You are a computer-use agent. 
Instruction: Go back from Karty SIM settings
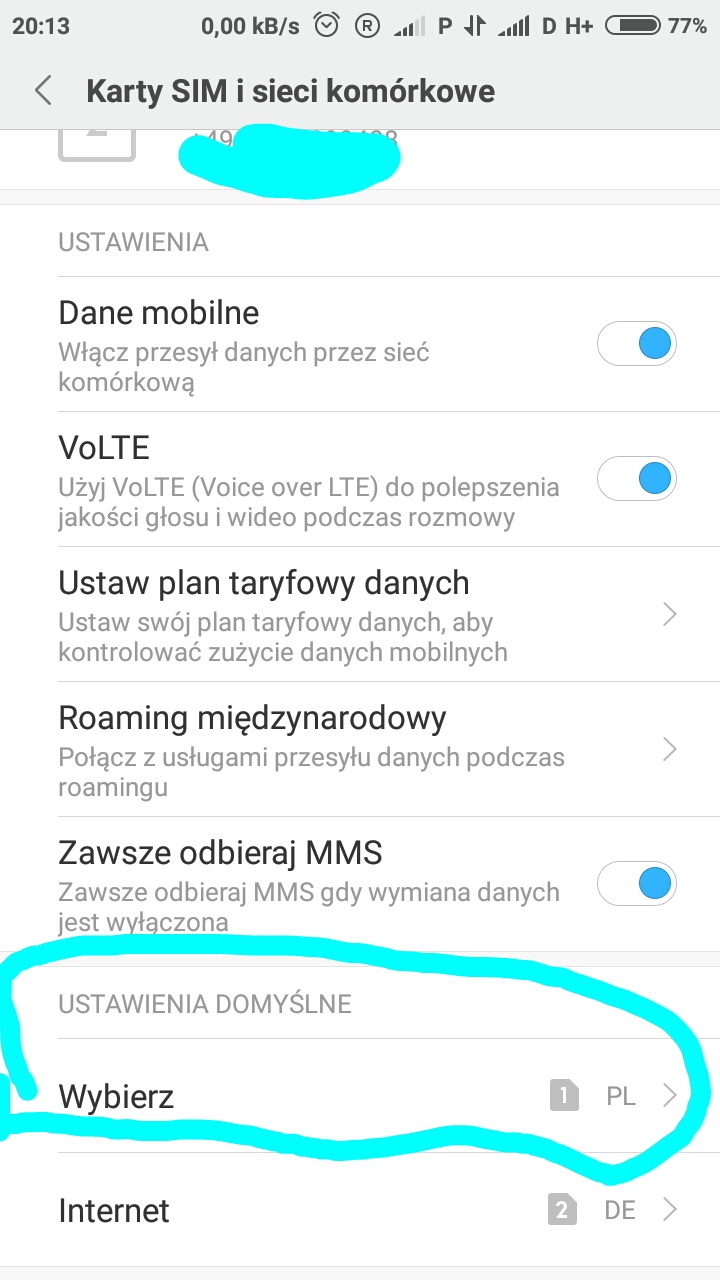[x=43, y=91]
